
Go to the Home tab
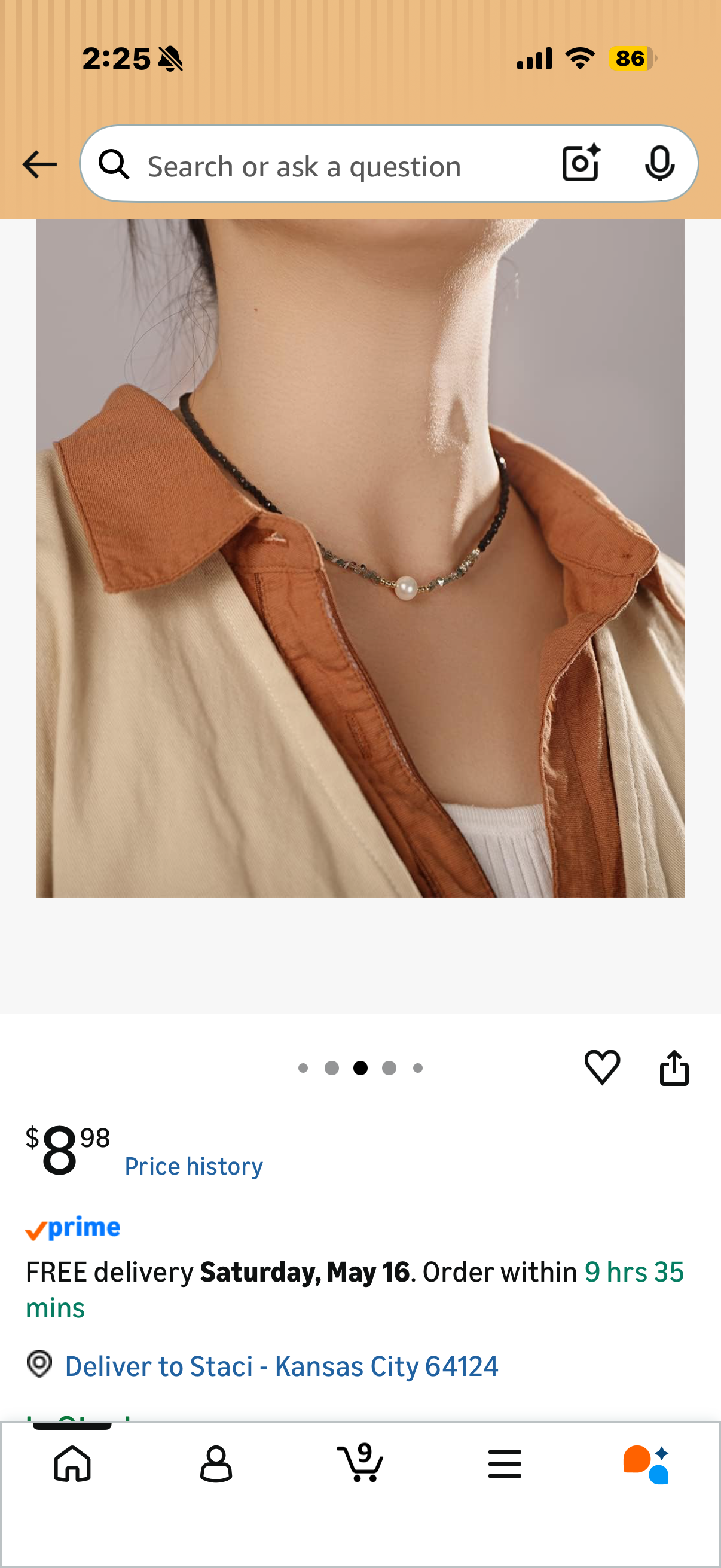pos(72,1464)
